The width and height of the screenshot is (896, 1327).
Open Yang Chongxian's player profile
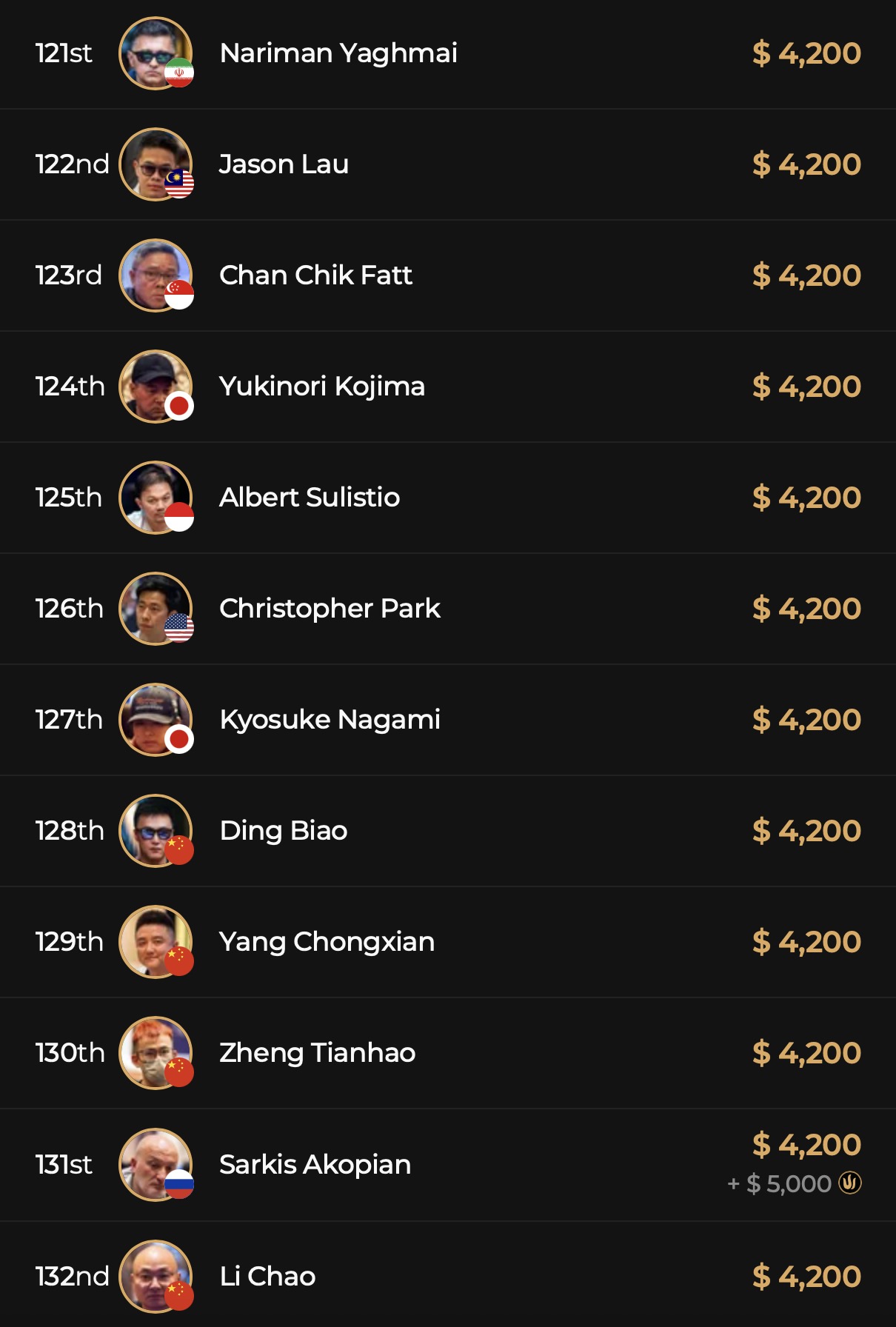[x=327, y=942]
